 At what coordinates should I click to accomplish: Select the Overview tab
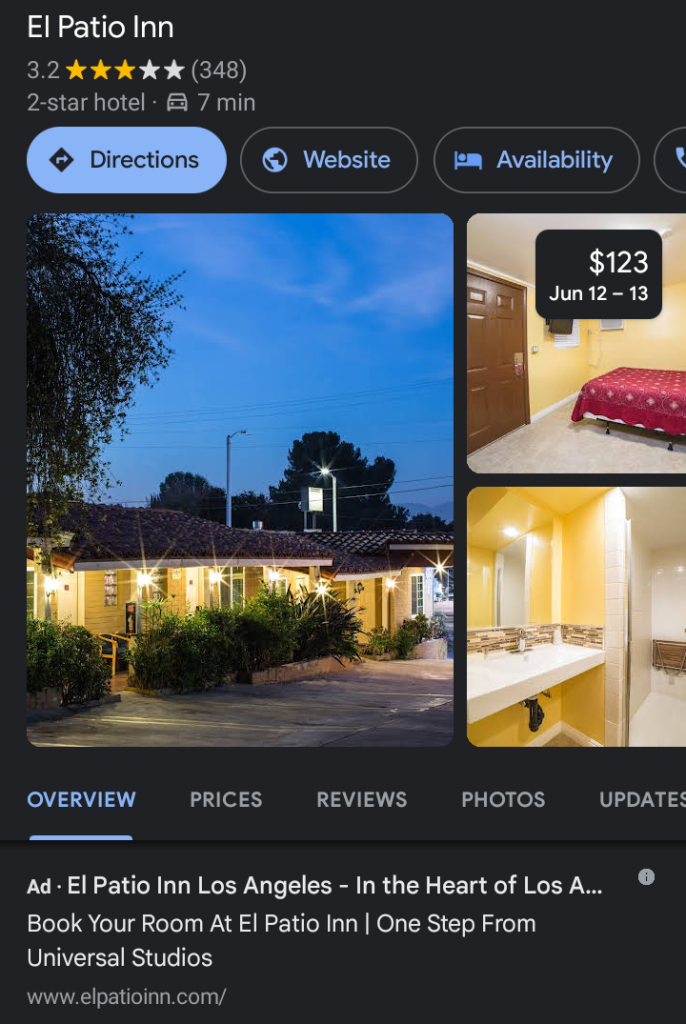point(81,799)
